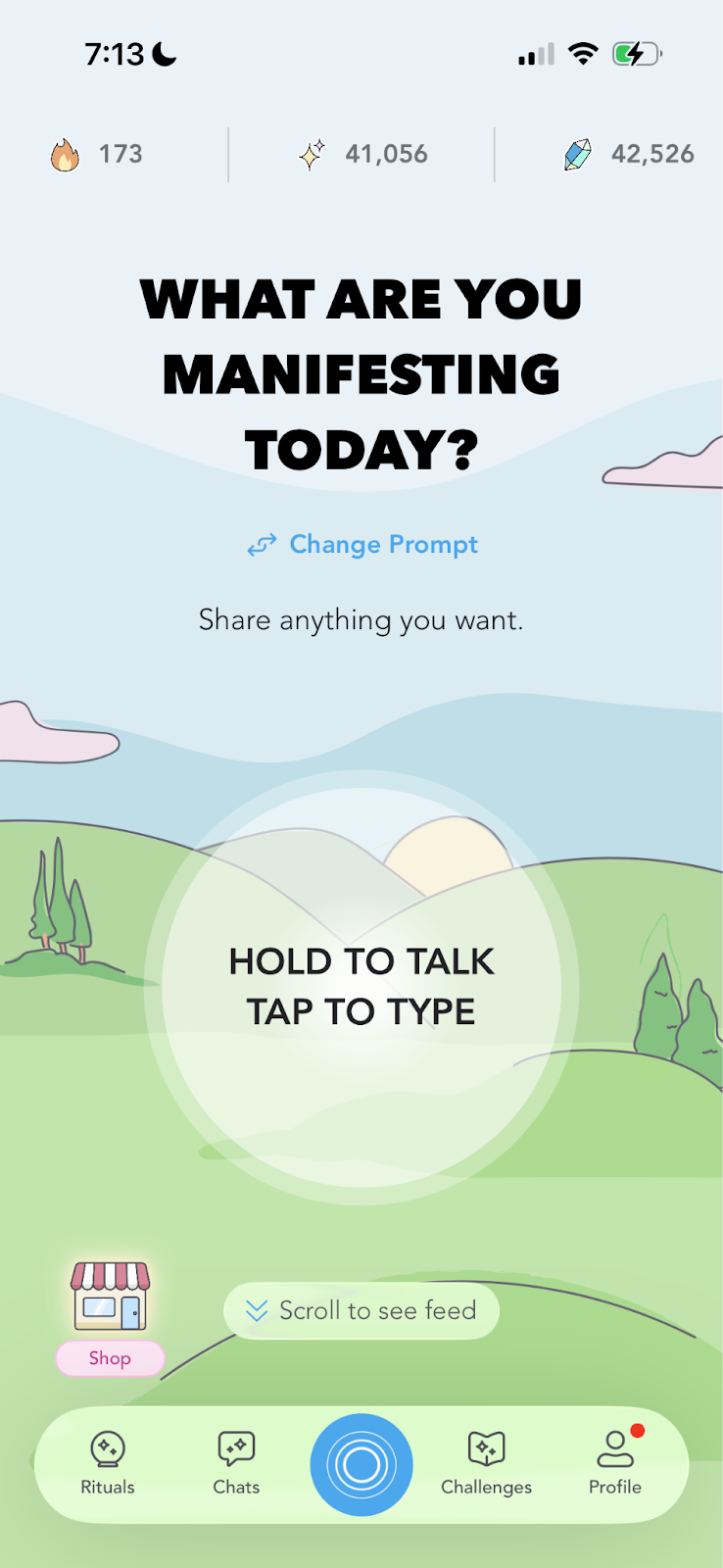
Task: Open the crystal gems balance 42,526
Action: 630,154
